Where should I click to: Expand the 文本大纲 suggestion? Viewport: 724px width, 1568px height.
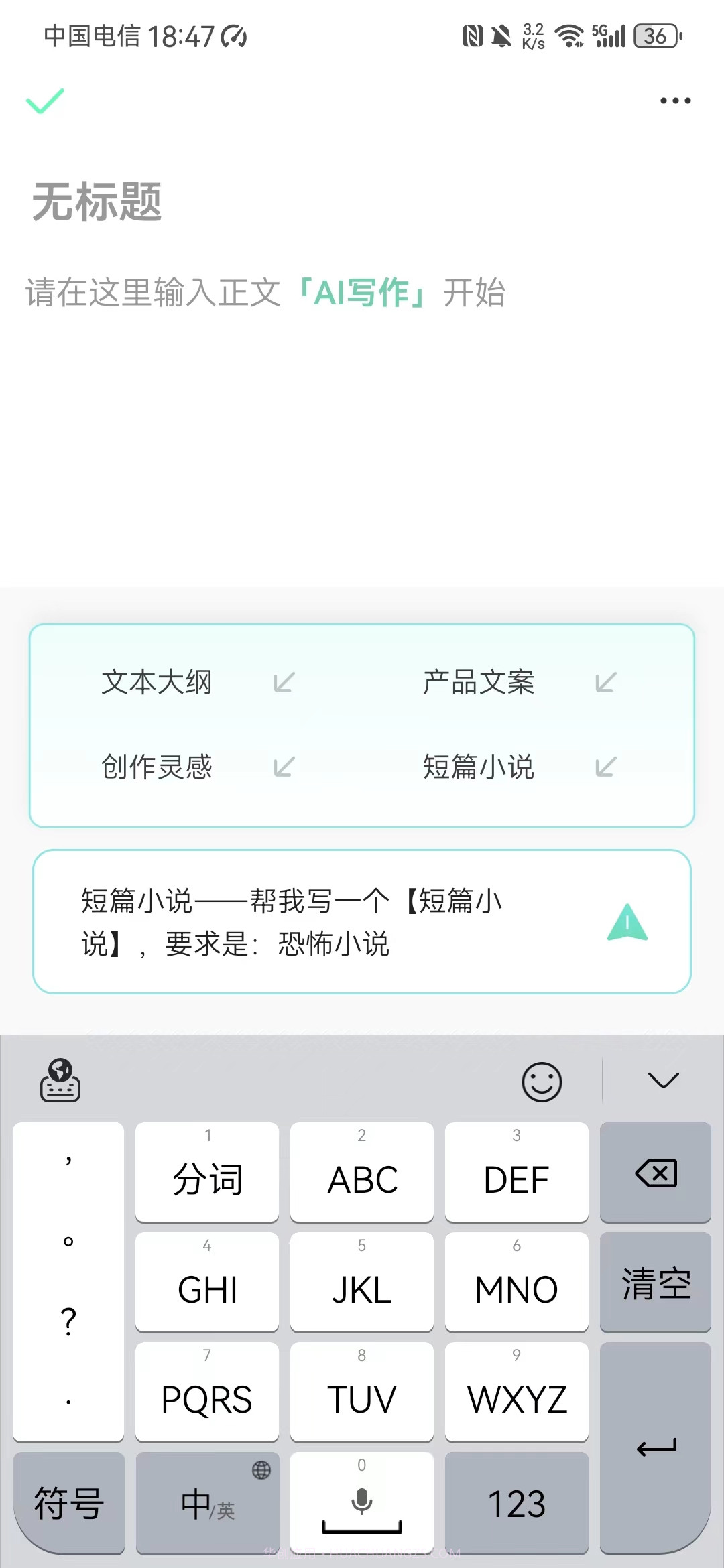pos(157,683)
